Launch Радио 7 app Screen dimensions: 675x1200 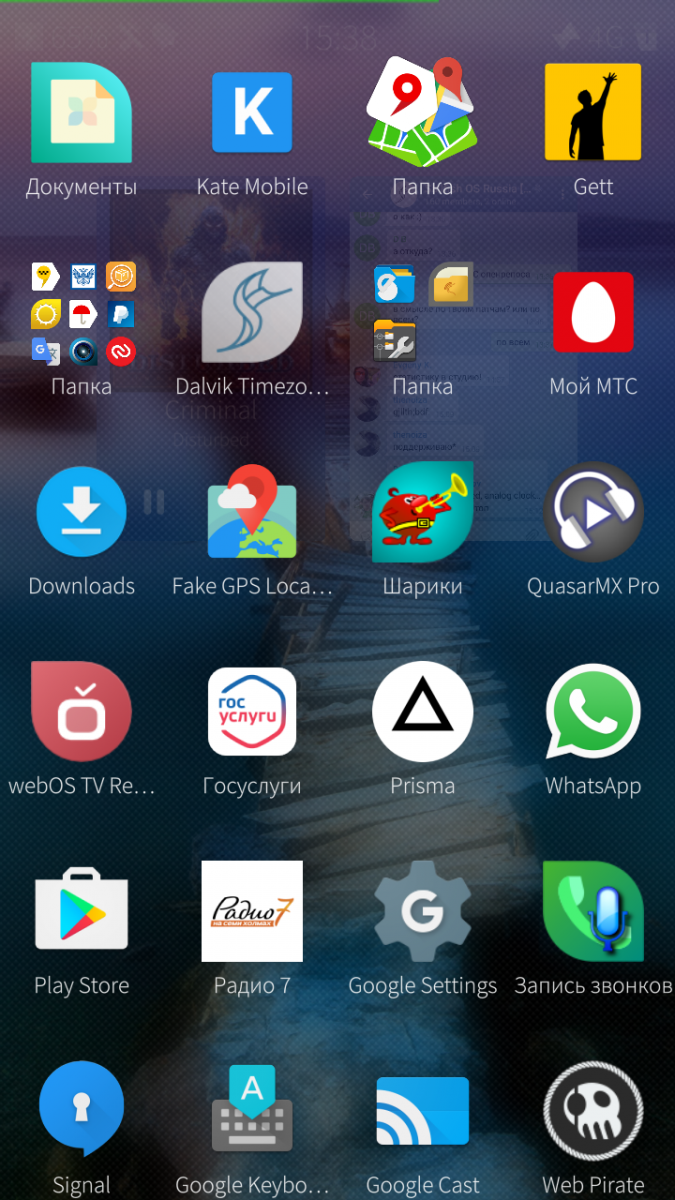tap(252, 912)
